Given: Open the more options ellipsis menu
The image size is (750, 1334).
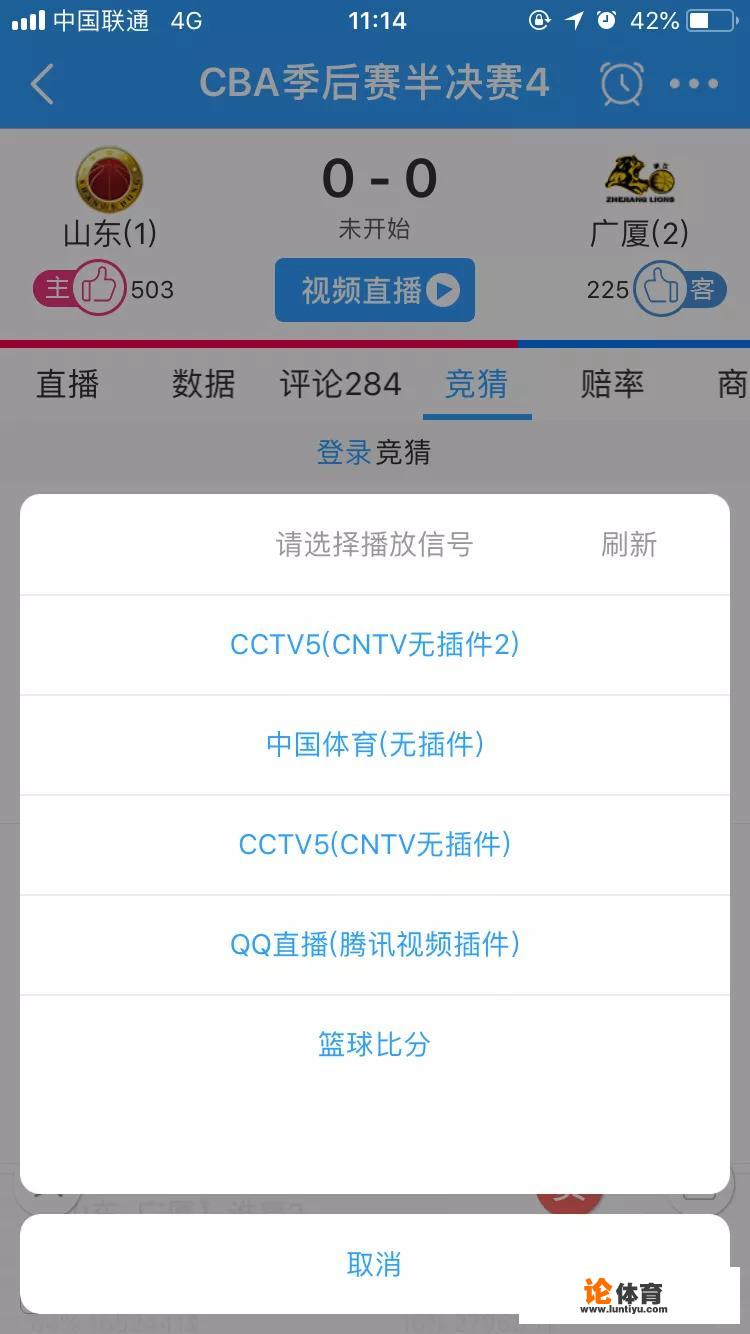Looking at the screenshot, I should coord(694,84).
